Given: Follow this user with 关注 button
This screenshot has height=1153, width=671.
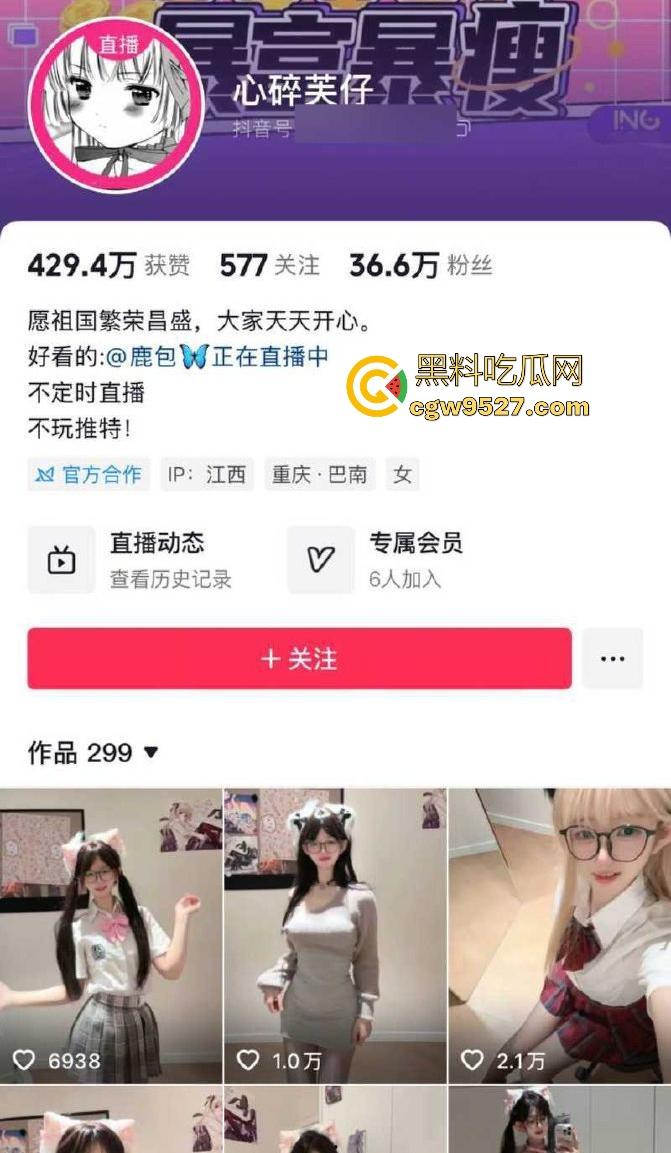Looking at the screenshot, I should 299,659.
